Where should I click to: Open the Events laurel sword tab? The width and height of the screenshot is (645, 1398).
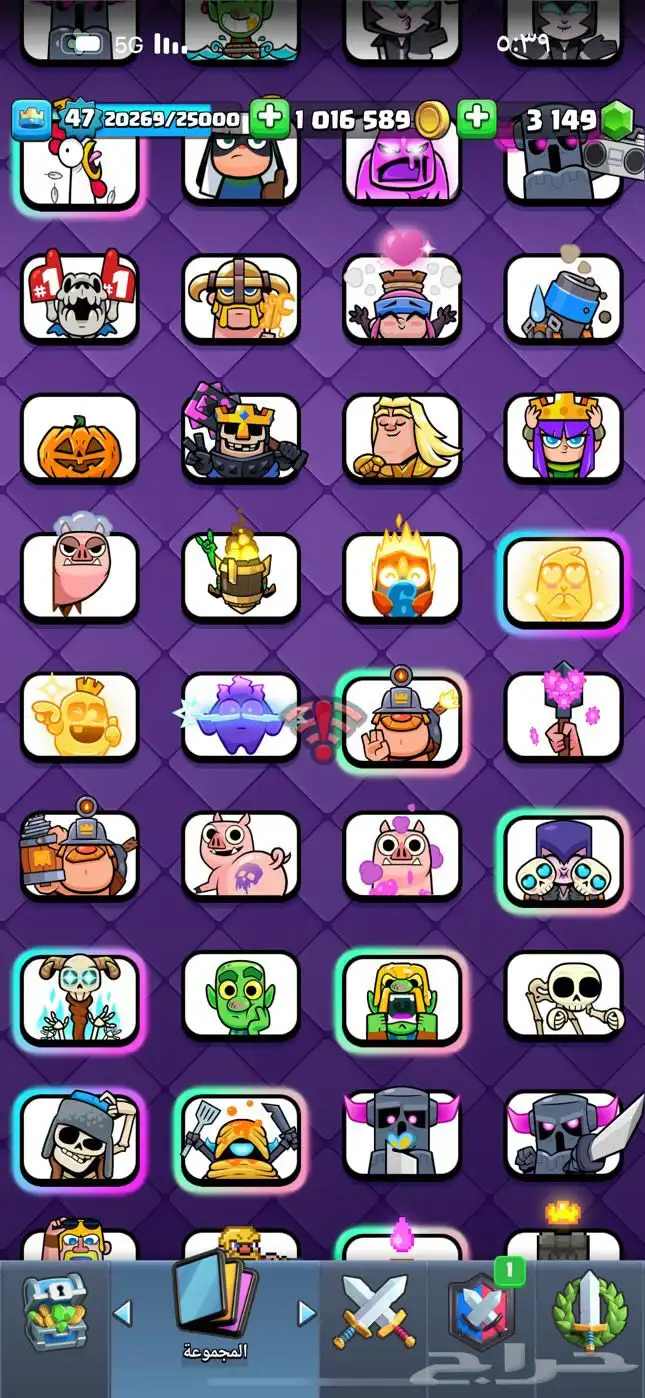point(590,1312)
